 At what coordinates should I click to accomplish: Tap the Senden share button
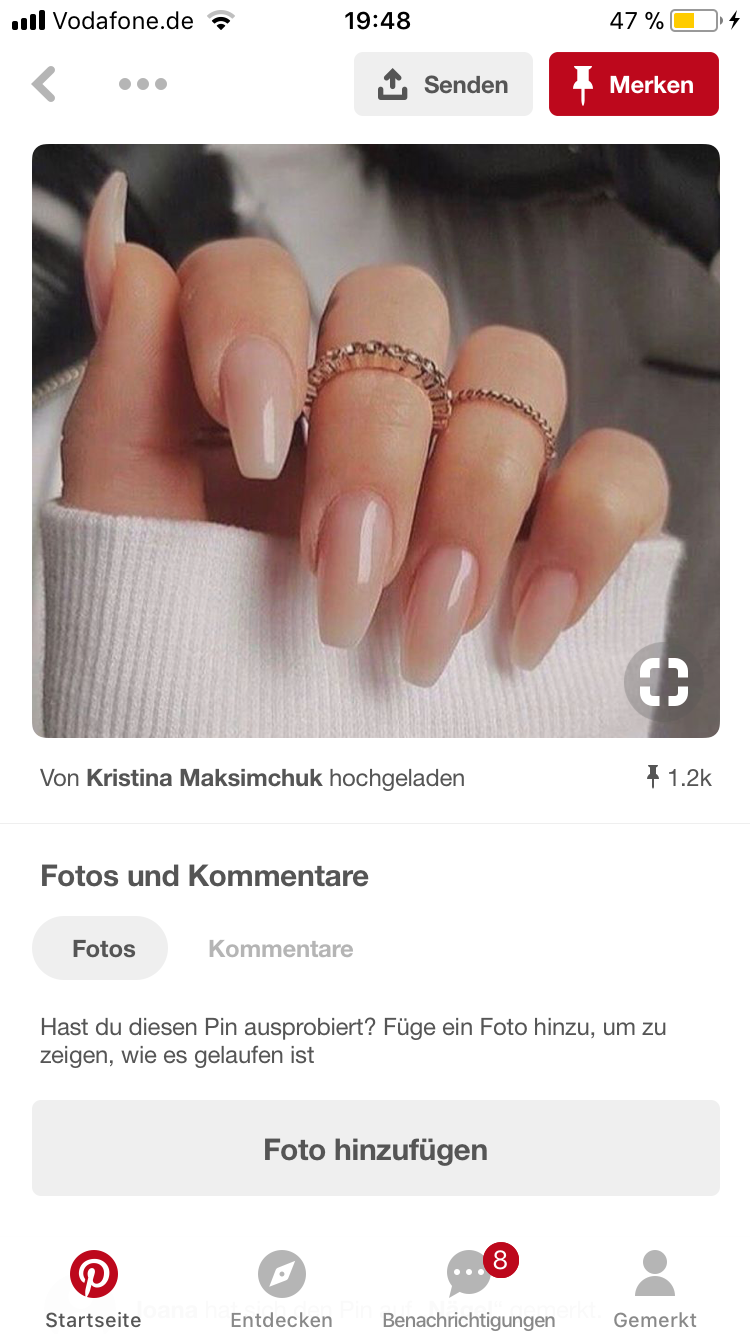(x=443, y=85)
